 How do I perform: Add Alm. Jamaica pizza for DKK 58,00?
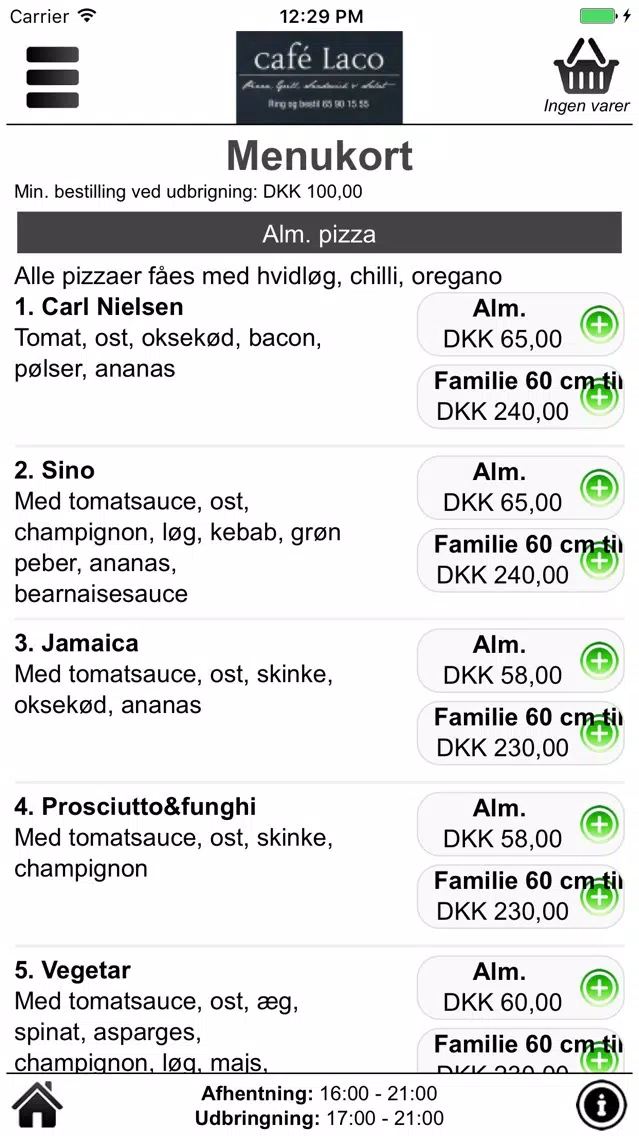coord(520,660)
